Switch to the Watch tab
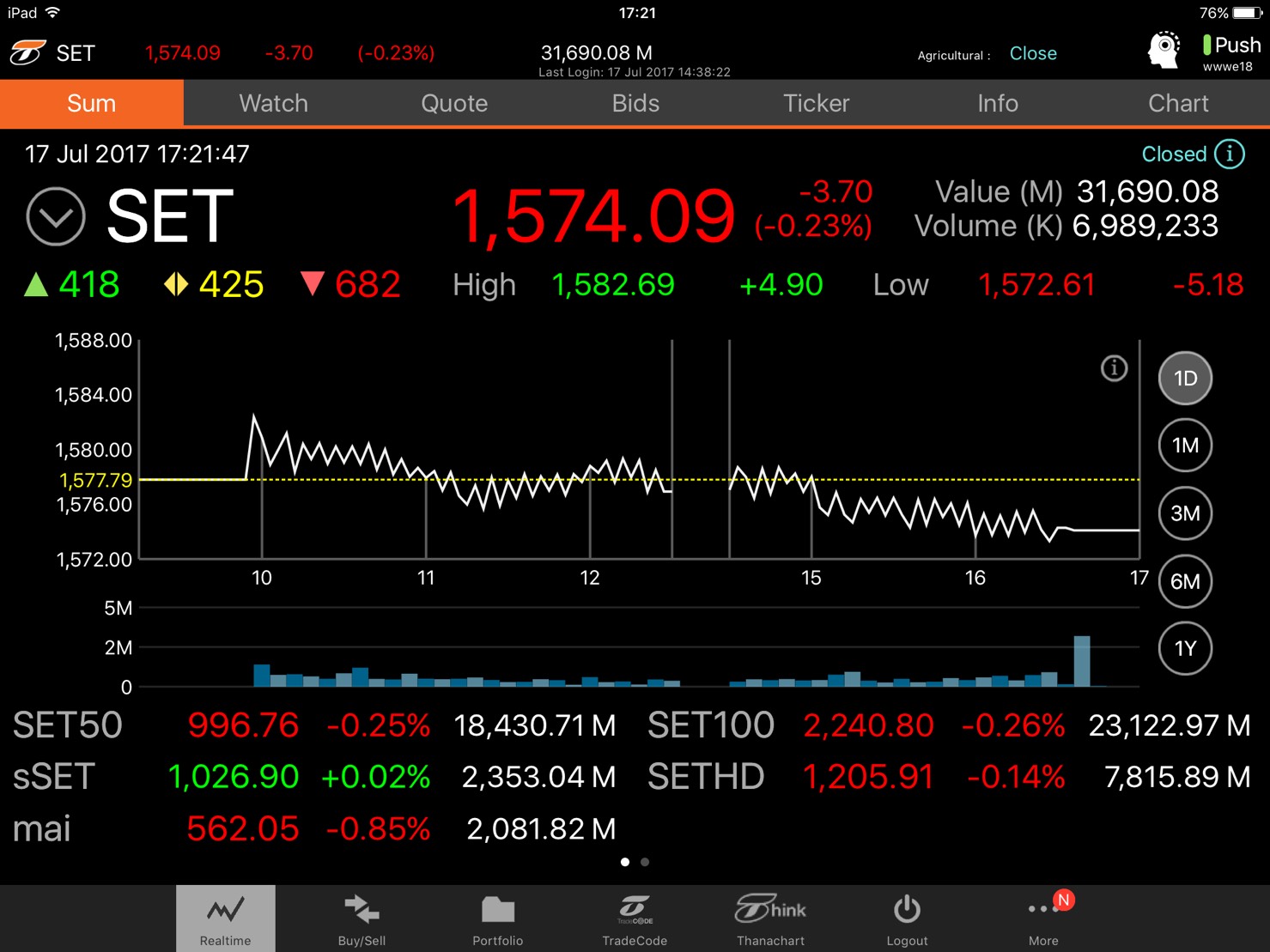 pyautogui.click(x=273, y=103)
